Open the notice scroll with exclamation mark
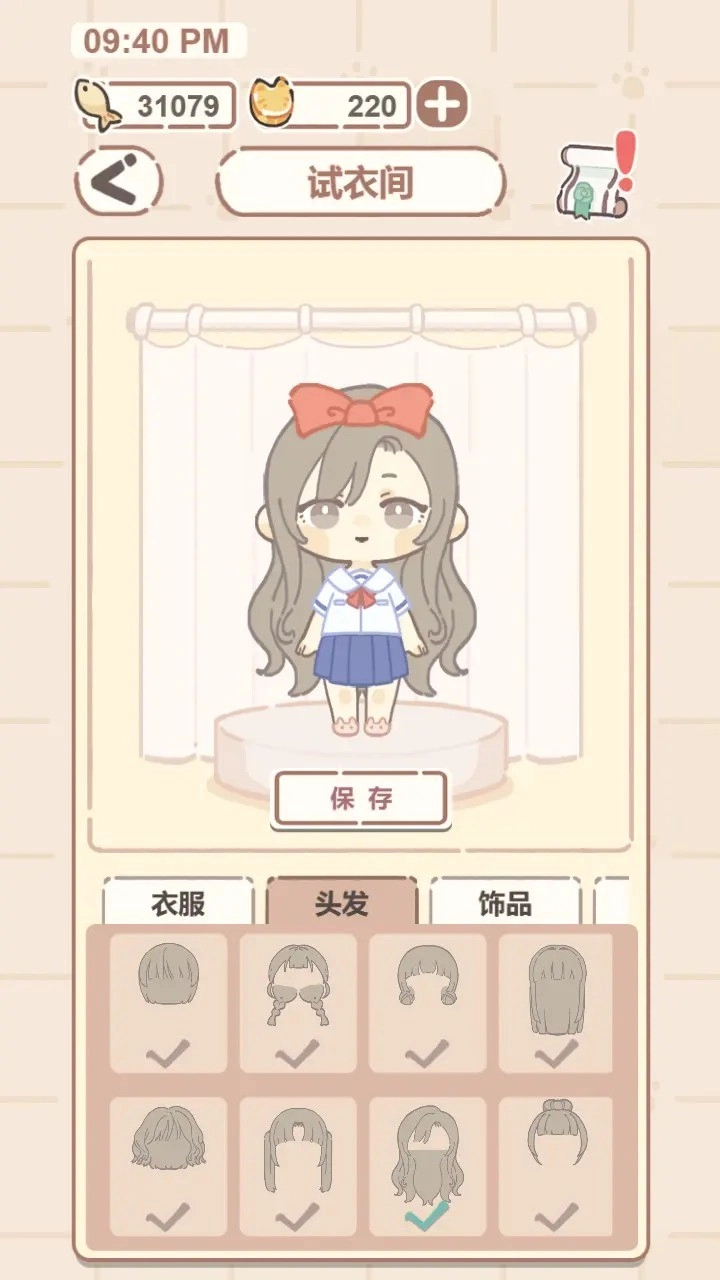This screenshot has height=1280, width=720. 592,181
